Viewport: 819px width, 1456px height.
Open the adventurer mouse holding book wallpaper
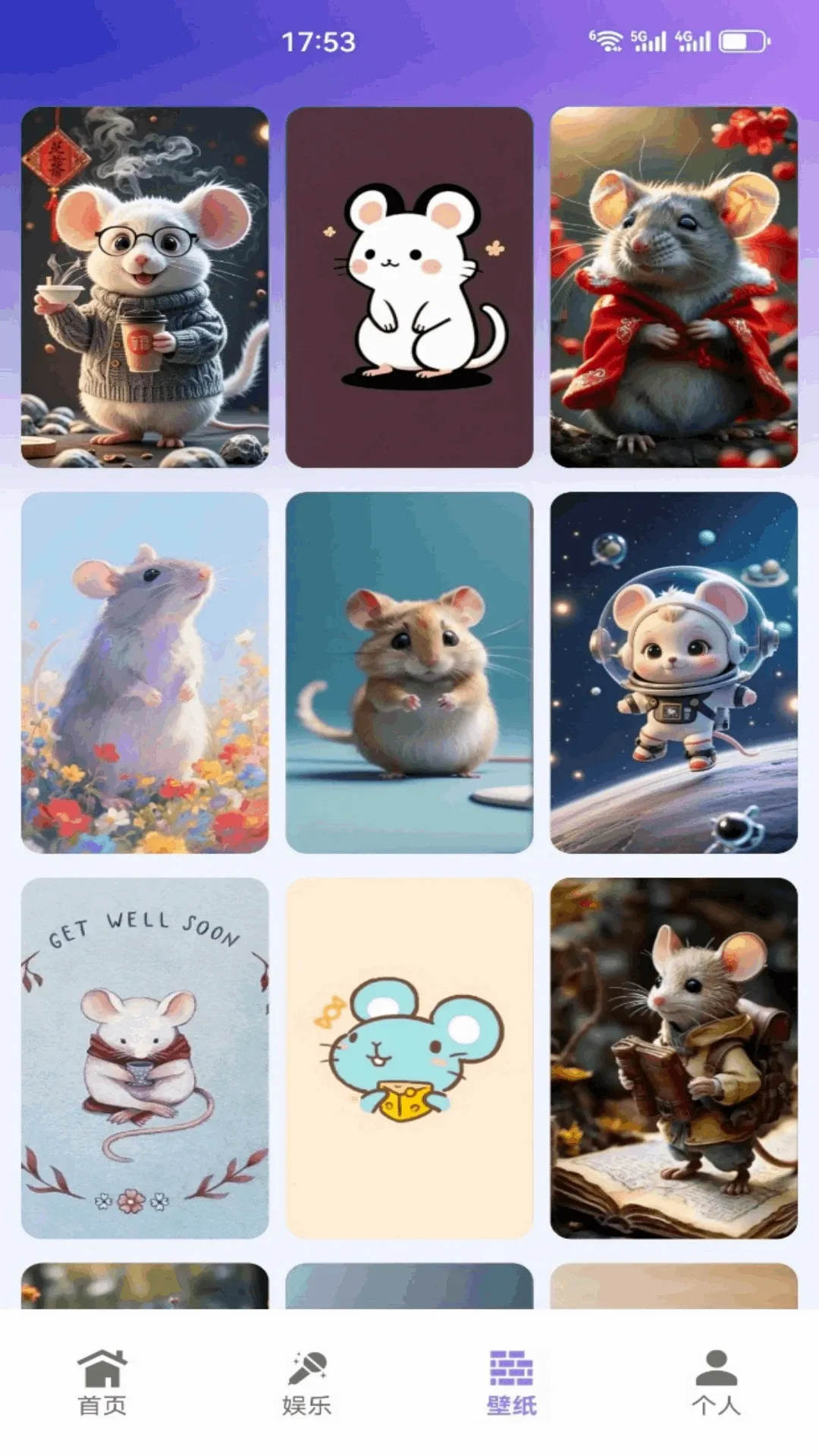[x=673, y=1058]
